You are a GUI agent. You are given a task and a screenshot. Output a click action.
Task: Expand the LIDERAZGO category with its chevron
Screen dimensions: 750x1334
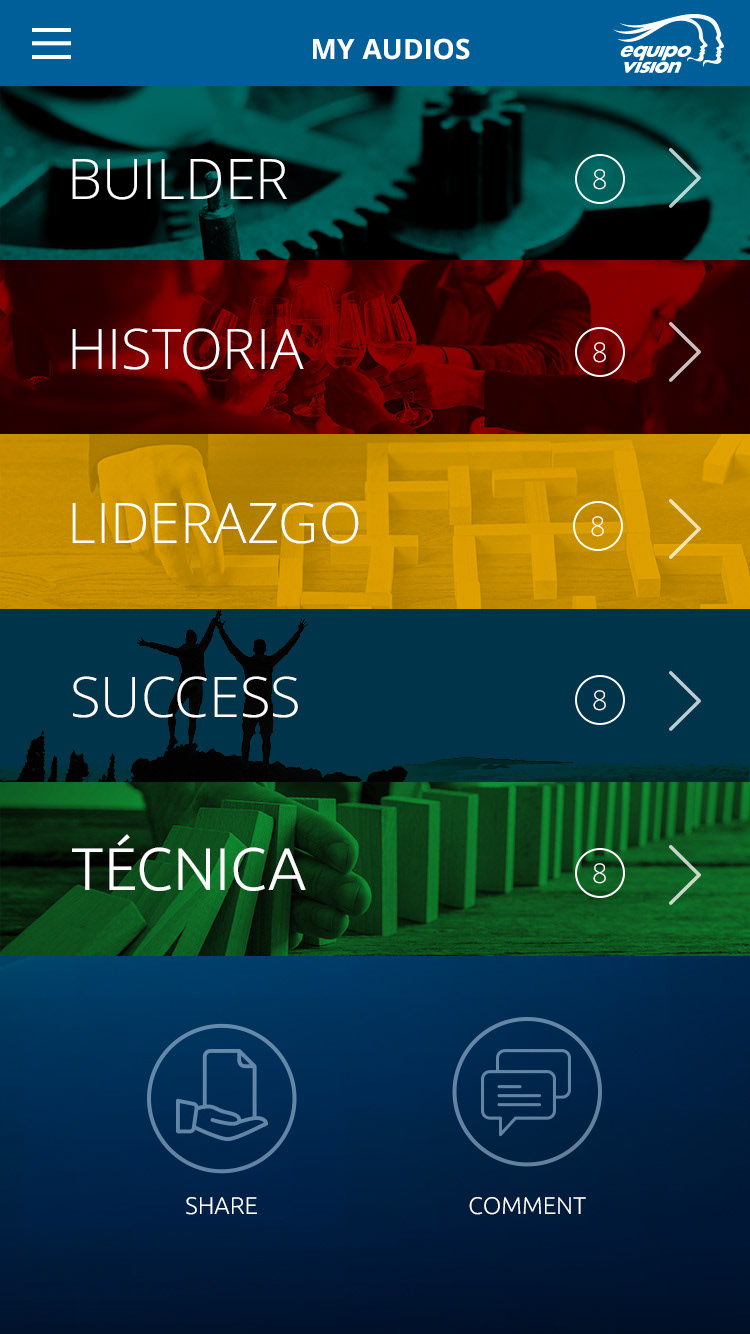click(x=685, y=526)
